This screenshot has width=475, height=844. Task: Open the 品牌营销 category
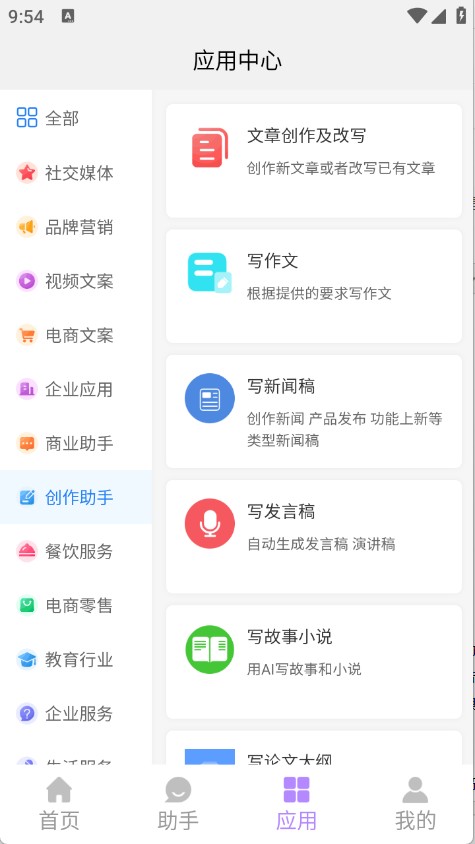pos(75,227)
